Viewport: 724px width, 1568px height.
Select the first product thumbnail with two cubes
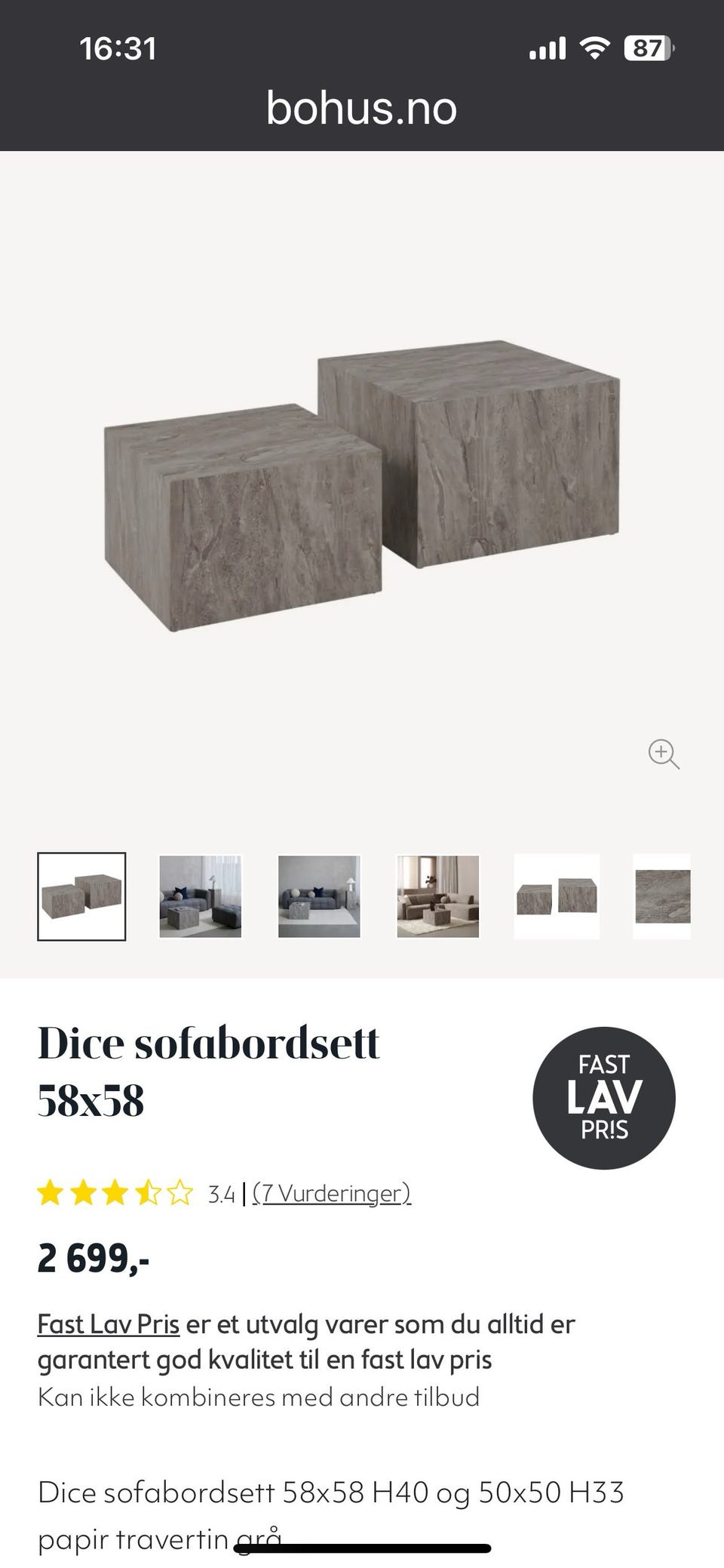pyautogui.click(x=81, y=896)
